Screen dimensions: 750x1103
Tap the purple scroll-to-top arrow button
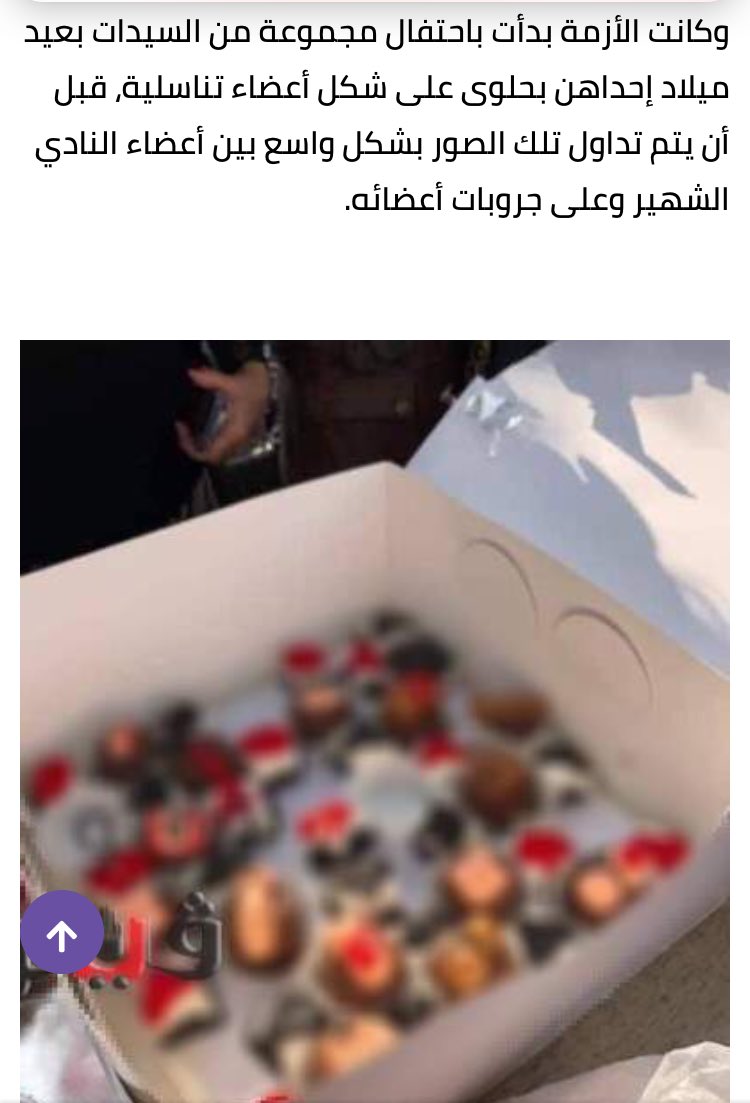pyautogui.click(x=62, y=932)
